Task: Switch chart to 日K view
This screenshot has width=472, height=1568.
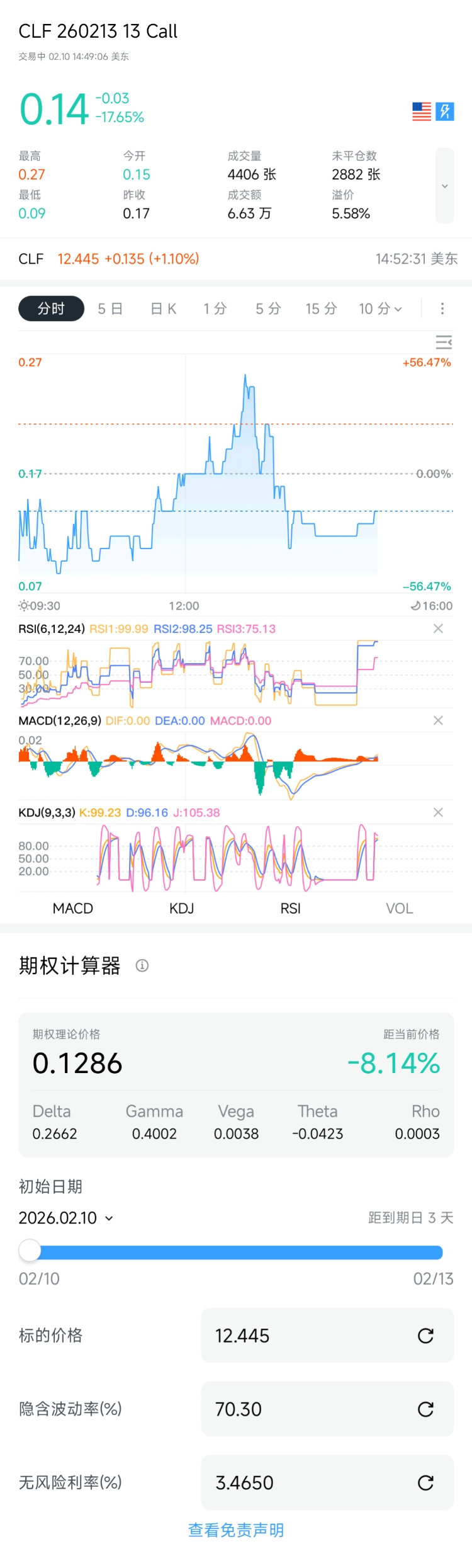Action: click(164, 309)
